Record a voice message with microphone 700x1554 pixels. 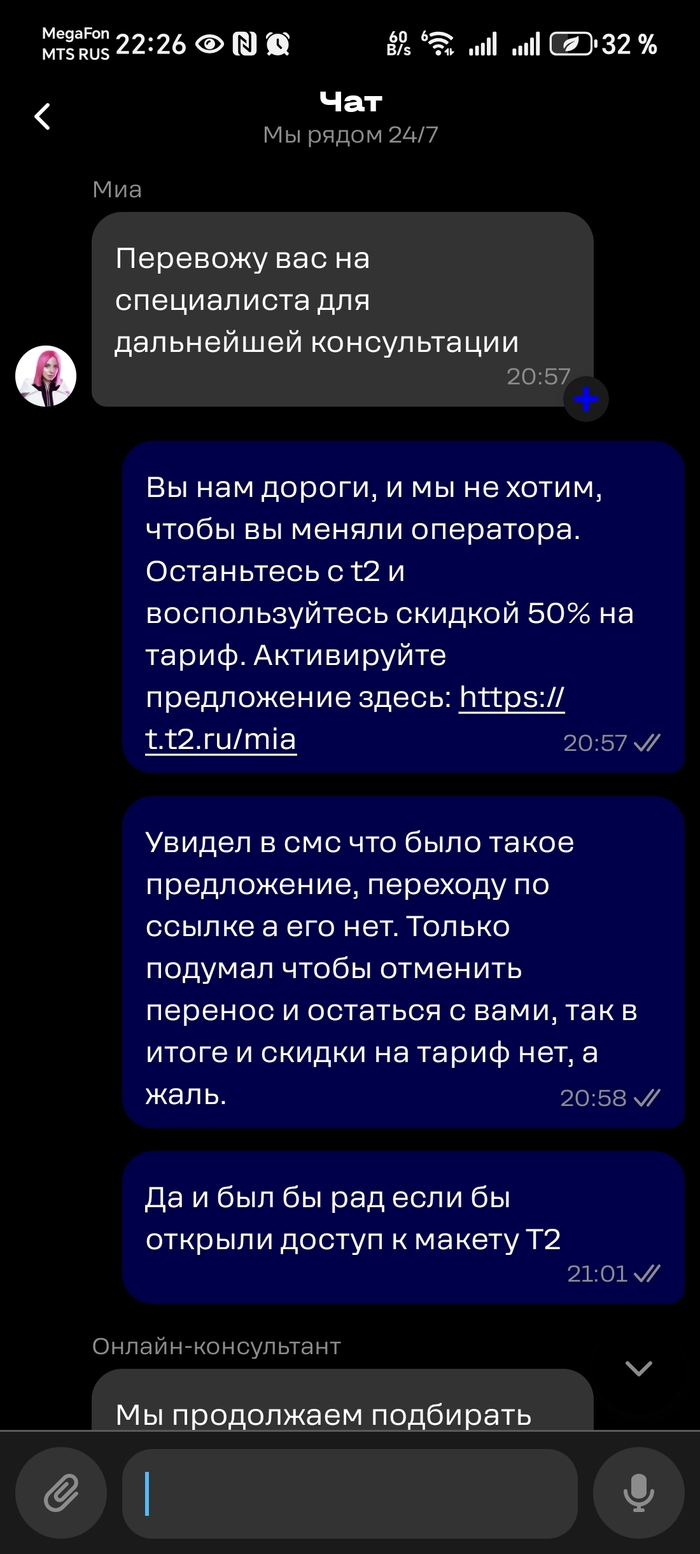click(x=638, y=1494)
